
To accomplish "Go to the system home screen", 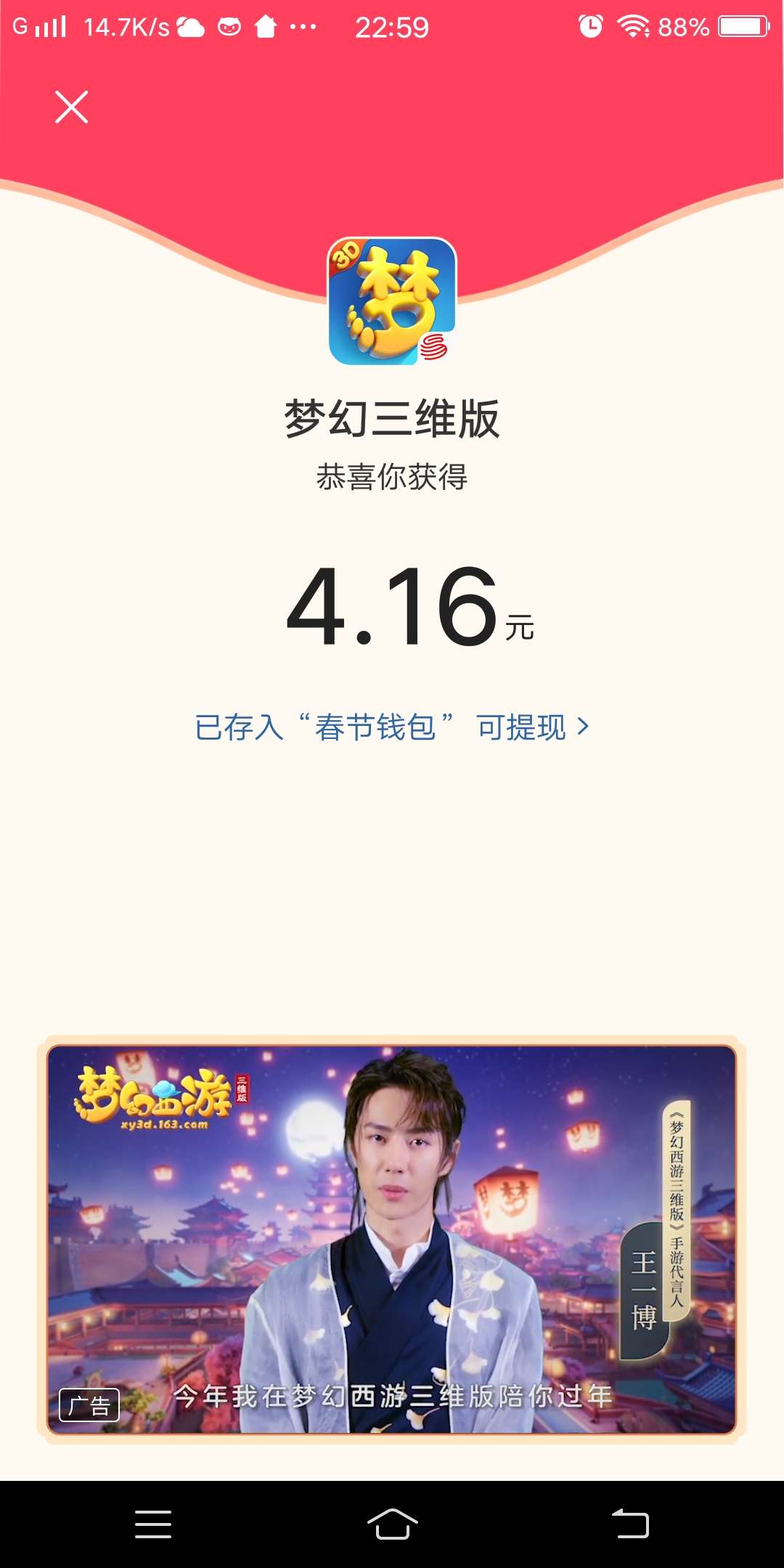I will (x=392, y=1524).
